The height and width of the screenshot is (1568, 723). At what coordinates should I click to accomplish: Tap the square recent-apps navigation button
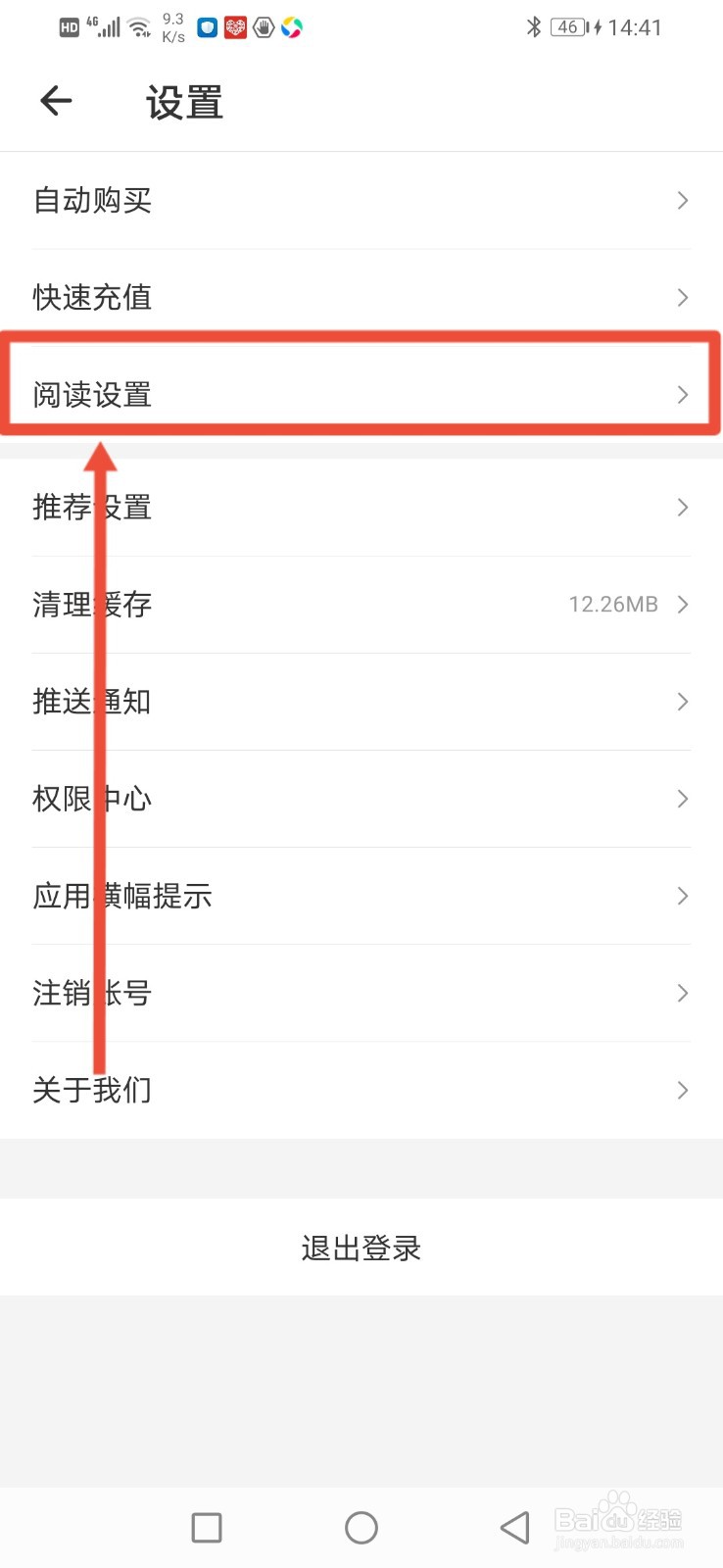207,1527
